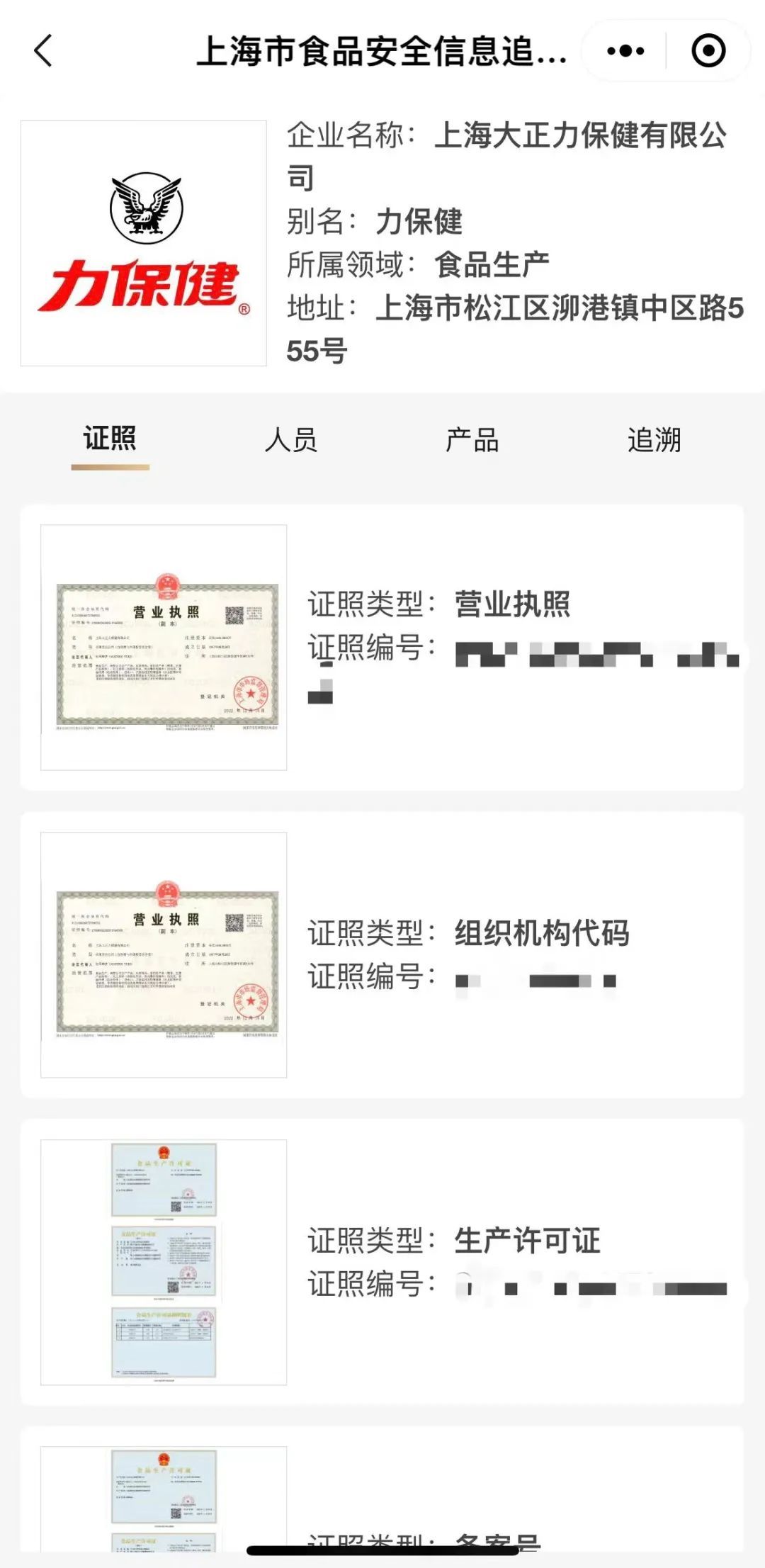The height and width of the screenshot is (1568, 765).
Task: Switch to the 人员 tab
Action: [x=291, y=440]
